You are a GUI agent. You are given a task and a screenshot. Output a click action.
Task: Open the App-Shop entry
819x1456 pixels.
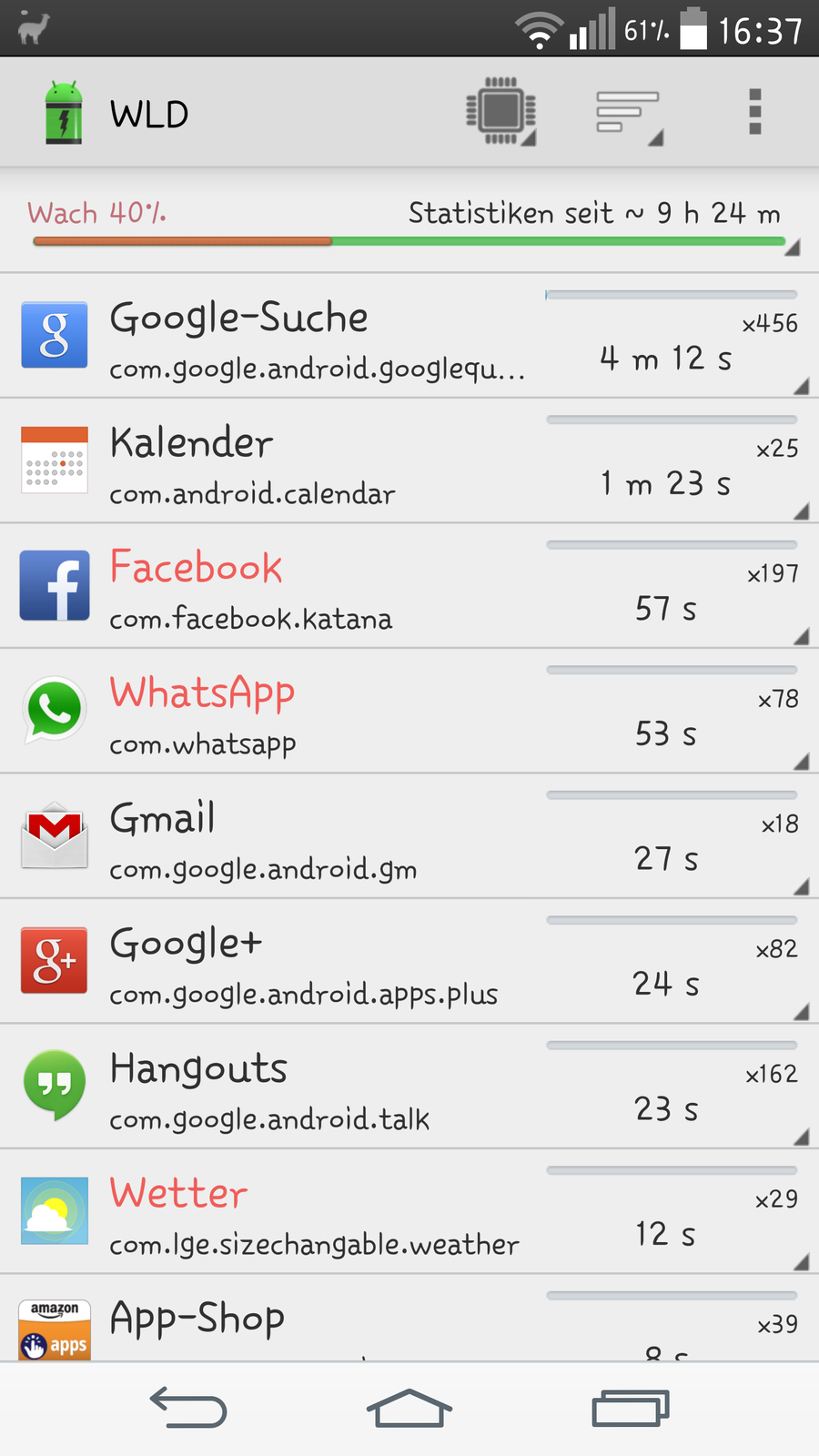tap(409, 1321)
